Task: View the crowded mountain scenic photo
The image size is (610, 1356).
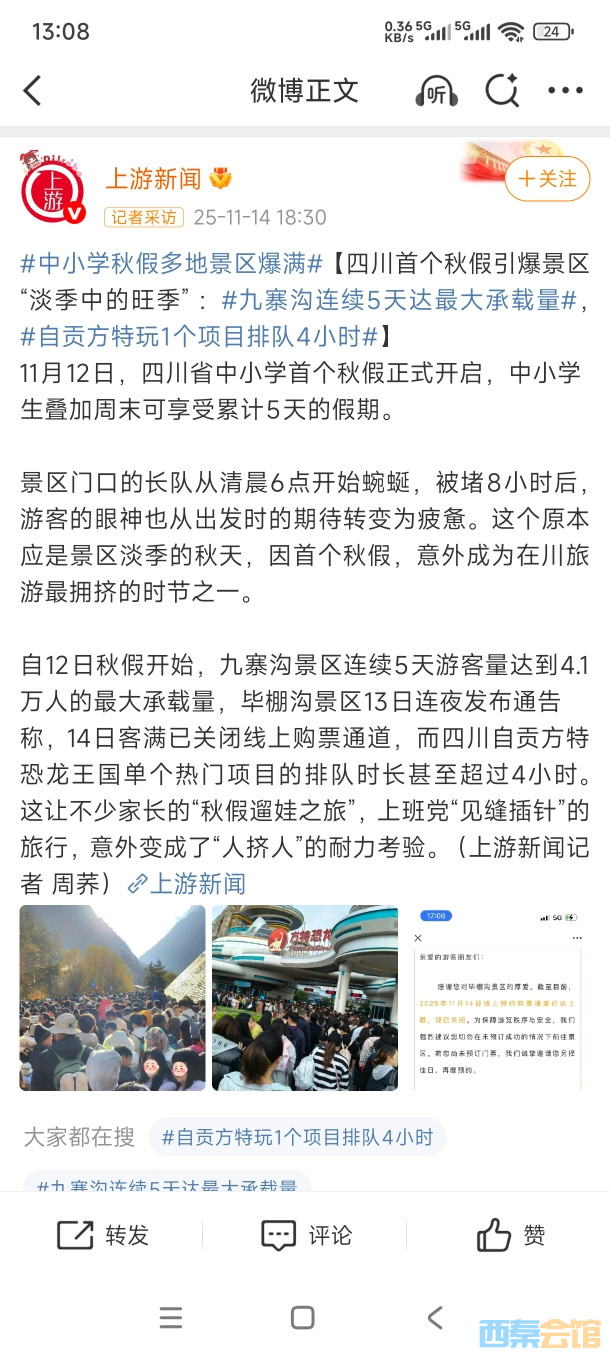Action: [112, 997]
